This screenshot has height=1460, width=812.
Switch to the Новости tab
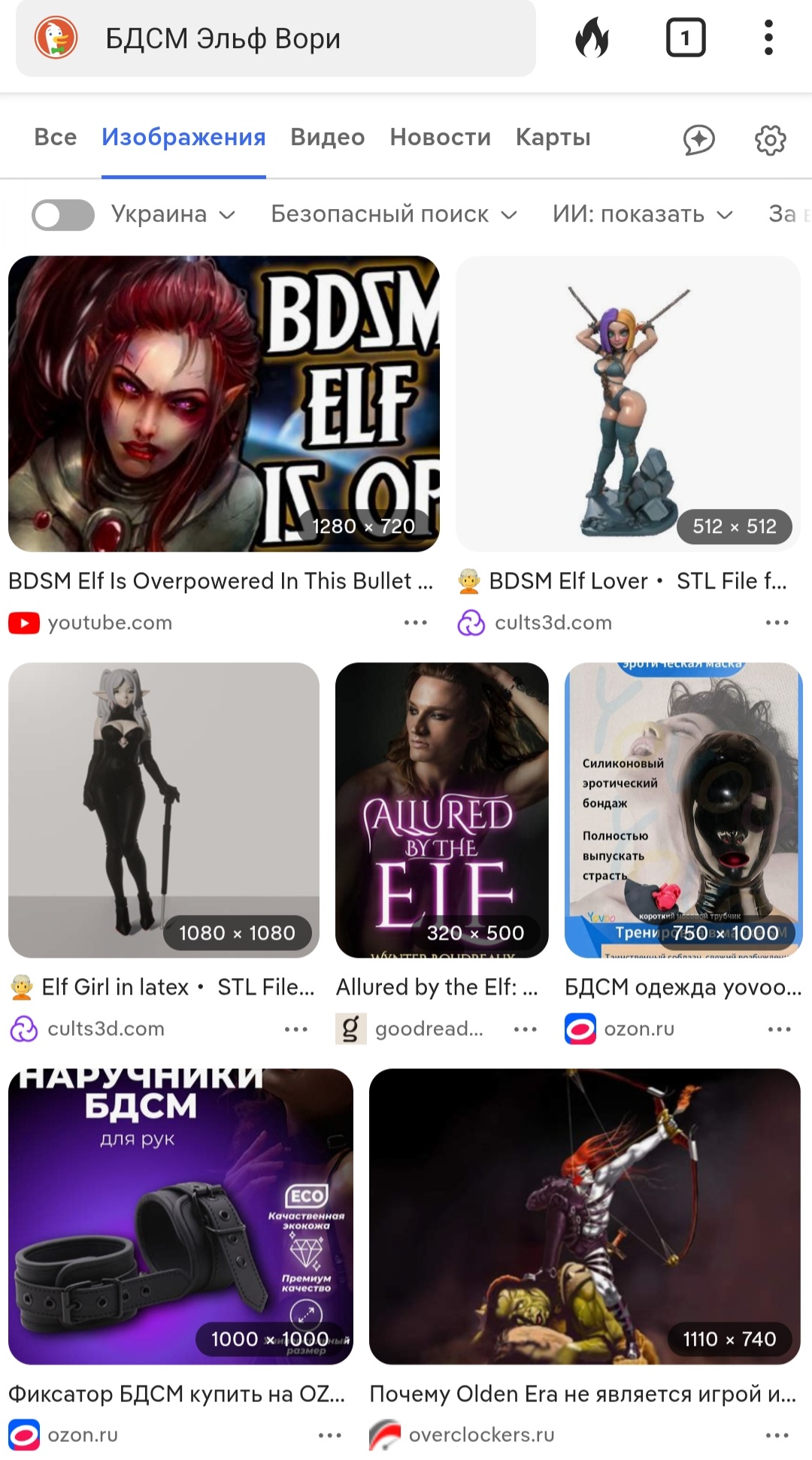440,138
